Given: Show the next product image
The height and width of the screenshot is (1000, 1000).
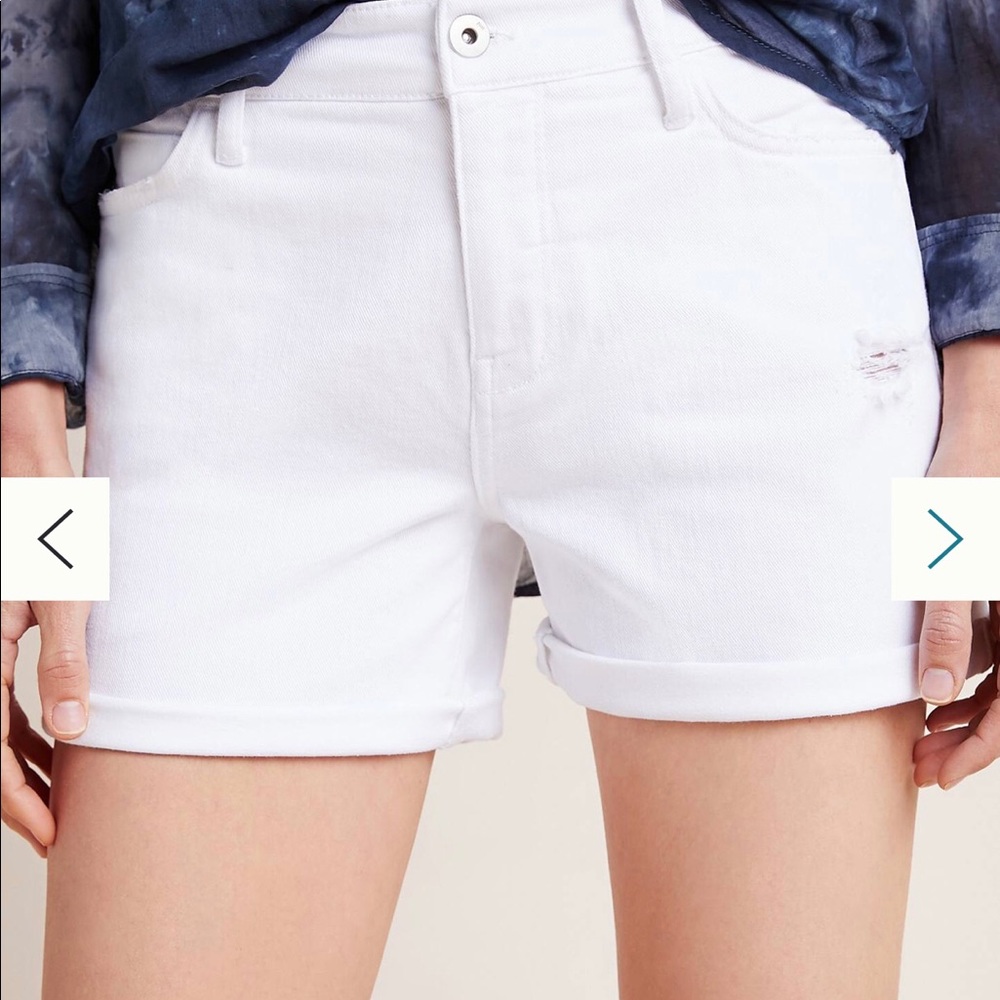Looking at the screenshot, I should point(944,539).
